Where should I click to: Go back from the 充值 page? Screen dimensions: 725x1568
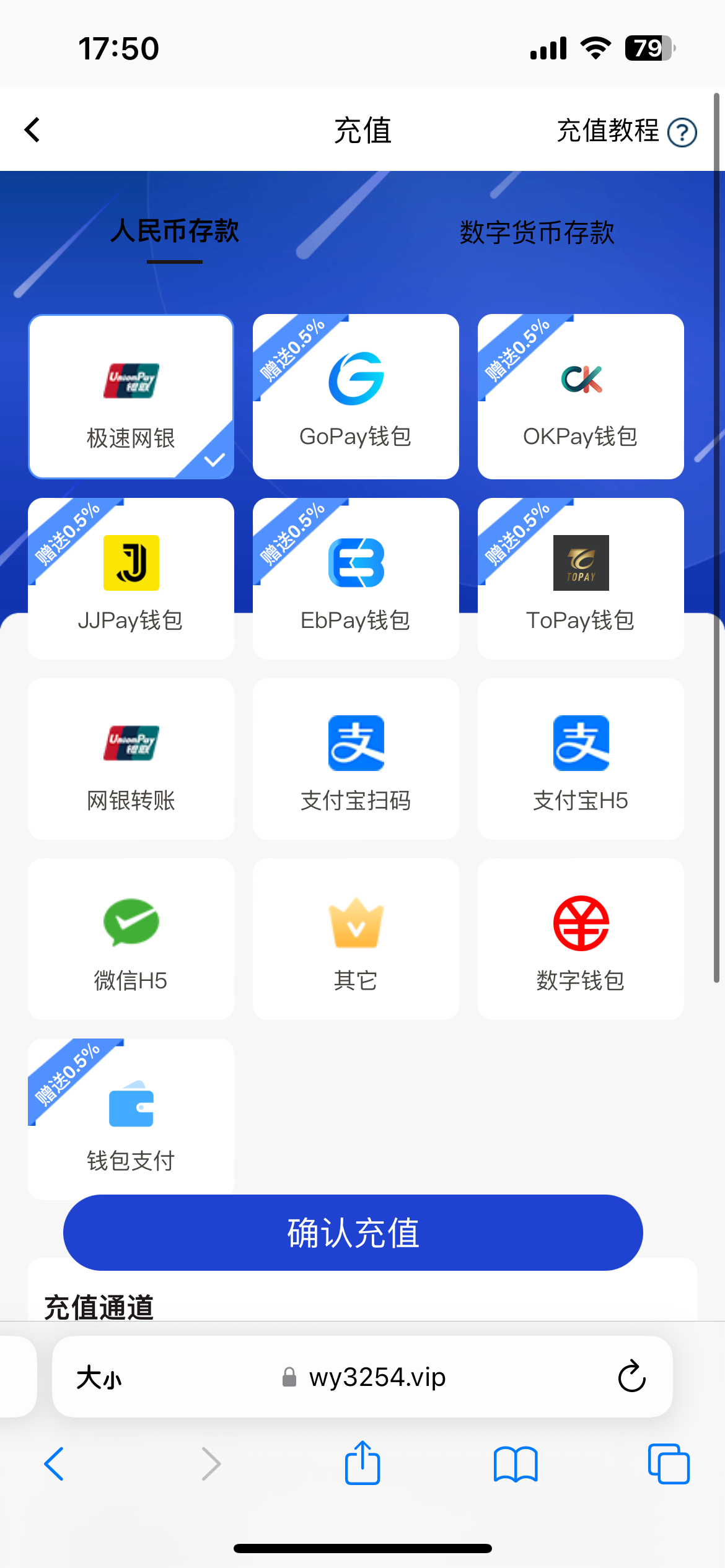point(32,130)
